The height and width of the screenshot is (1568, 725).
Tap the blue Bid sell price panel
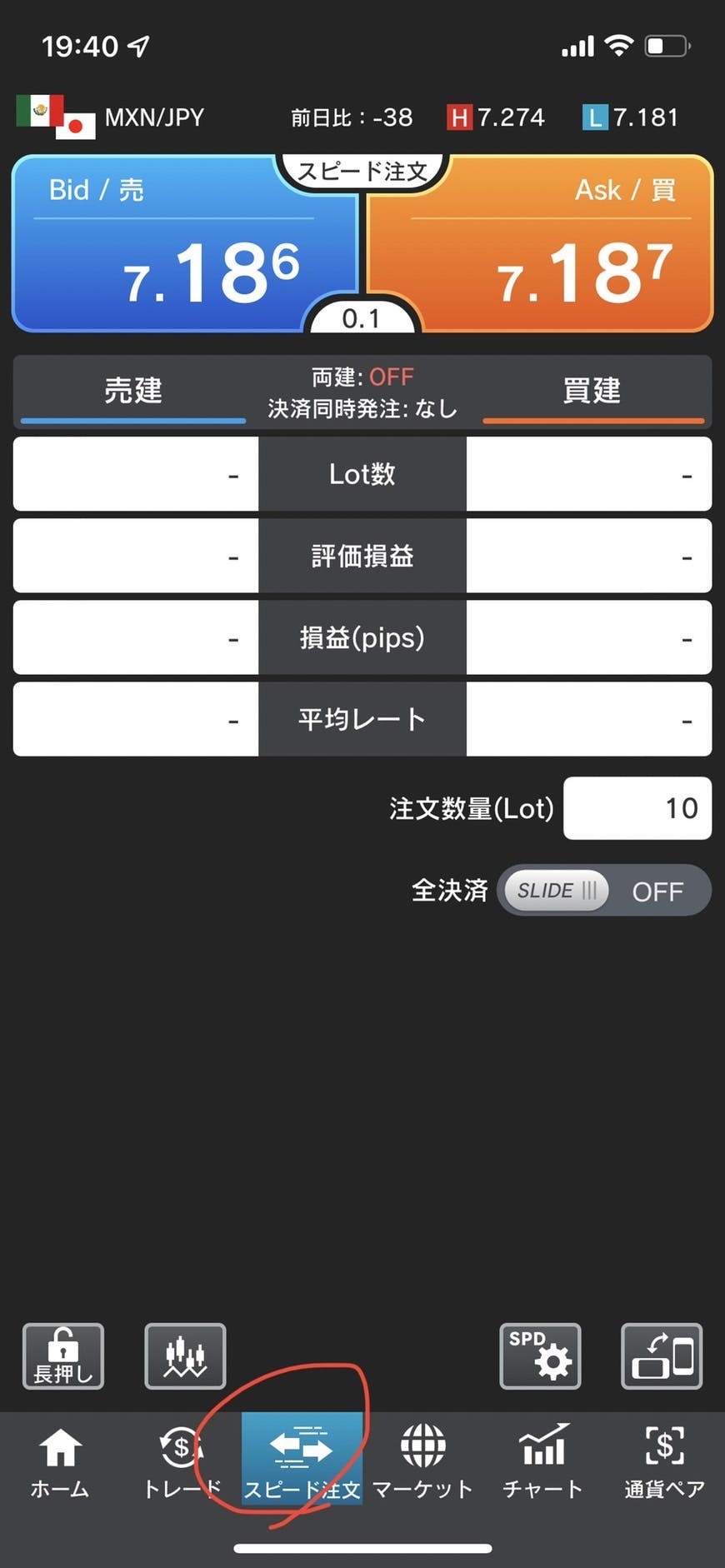tap(185, 243)
